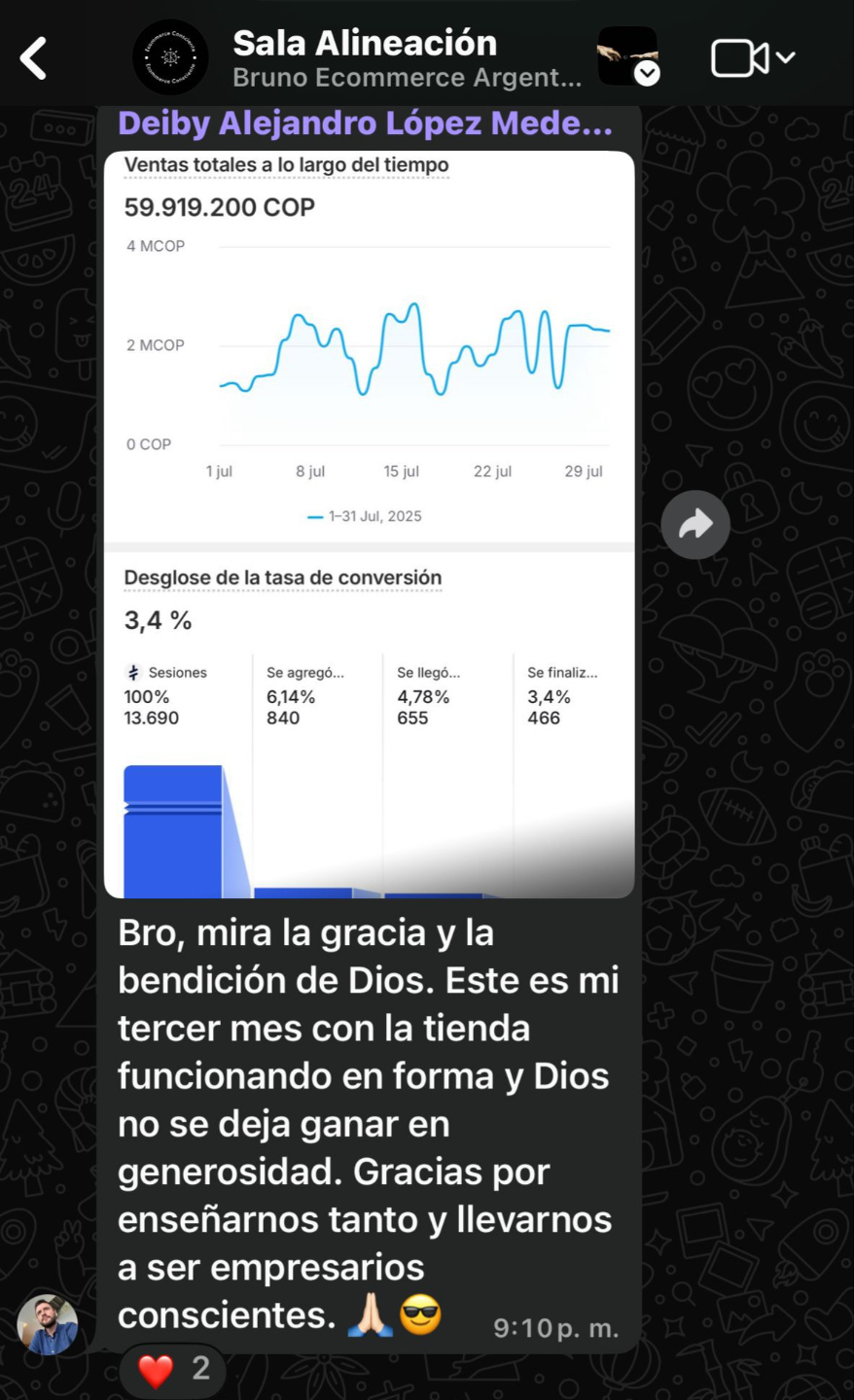Open Deiby Alejandro López's contact name
This screenshot has width=854, height=1400.
(365, 124)
